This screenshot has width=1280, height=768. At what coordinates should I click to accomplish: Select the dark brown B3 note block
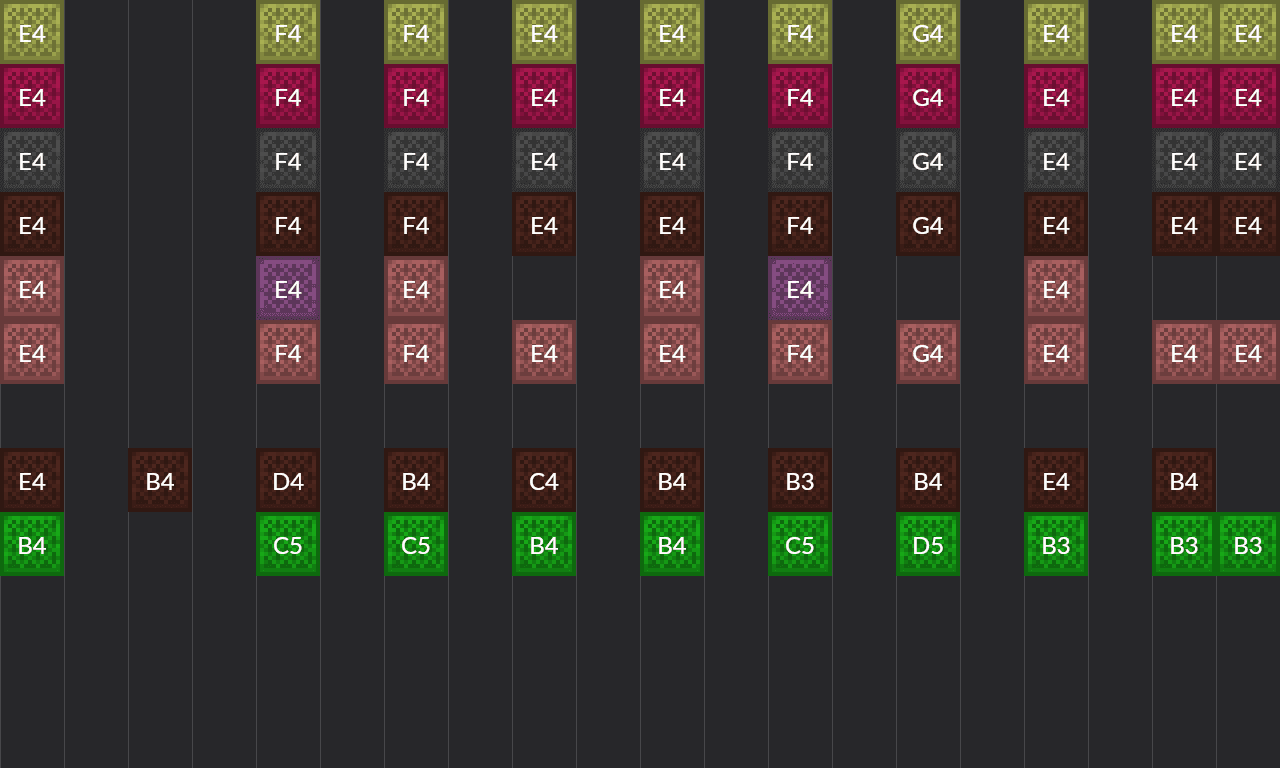800,481
